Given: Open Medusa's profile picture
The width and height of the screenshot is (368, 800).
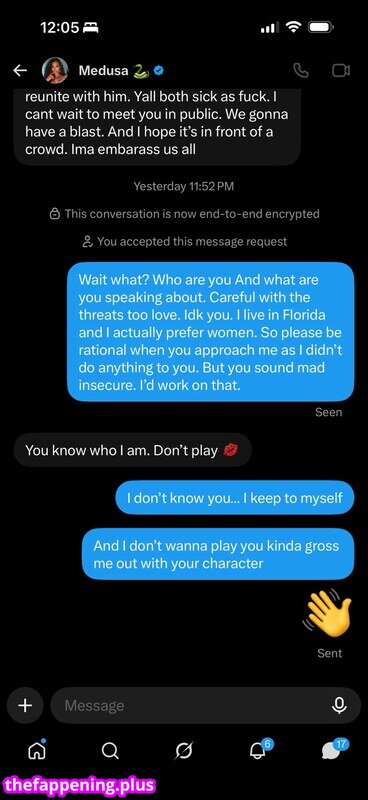Looking at the screenshot, I should (x=55, y=70).
